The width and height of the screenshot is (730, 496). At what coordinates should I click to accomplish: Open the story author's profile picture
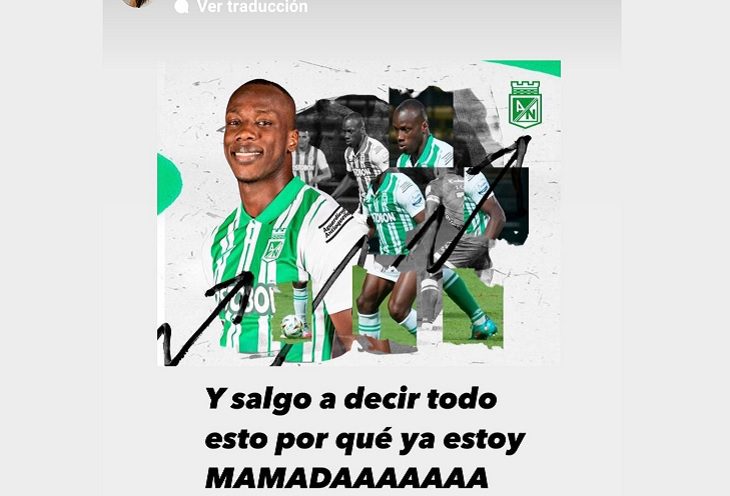click(x=136, y=3)
